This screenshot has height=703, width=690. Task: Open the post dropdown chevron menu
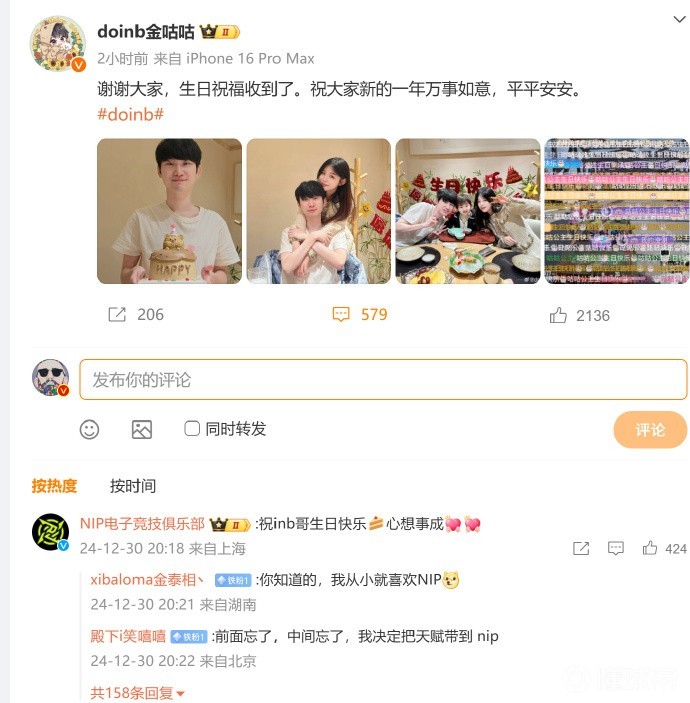(x=679, y=19)
